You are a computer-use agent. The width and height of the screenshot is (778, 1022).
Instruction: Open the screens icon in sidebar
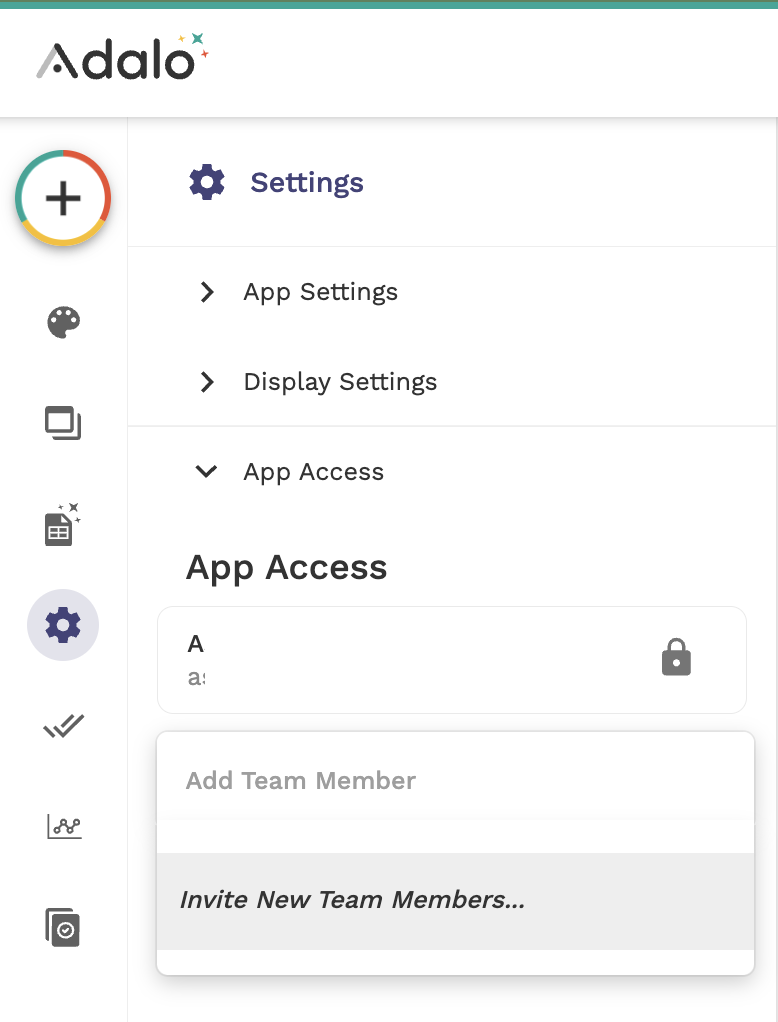pos(63,423)
